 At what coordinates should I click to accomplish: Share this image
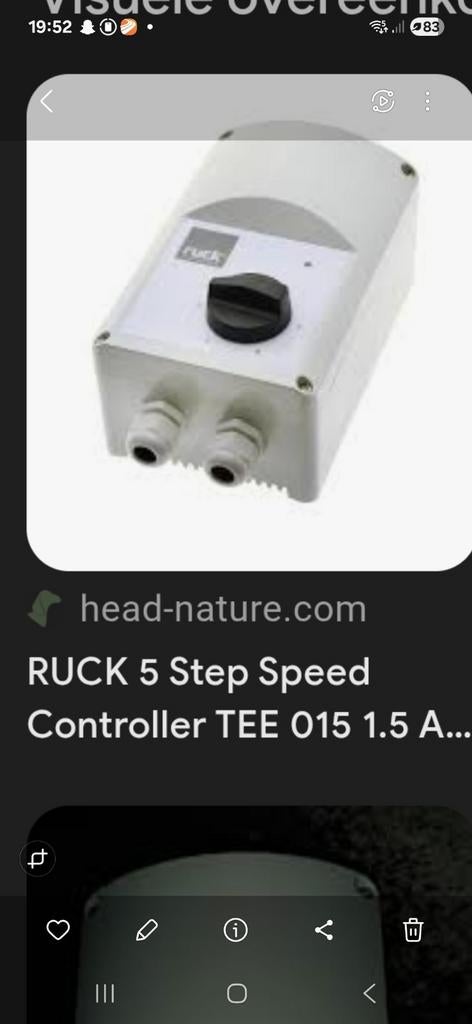(x=324, y=929)
